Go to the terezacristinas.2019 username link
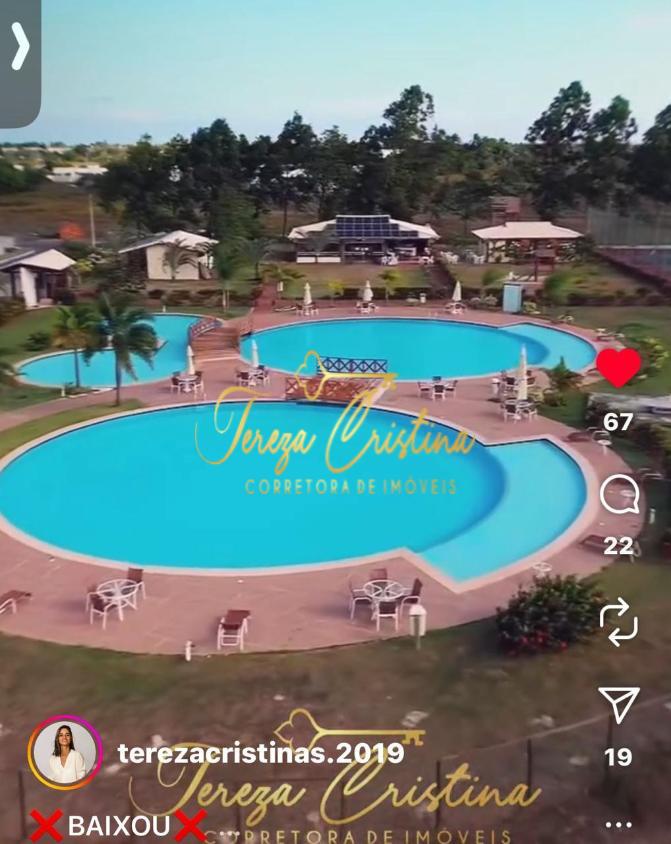The height and width of the screenshot is (844, 671). (x=260, y=753)
